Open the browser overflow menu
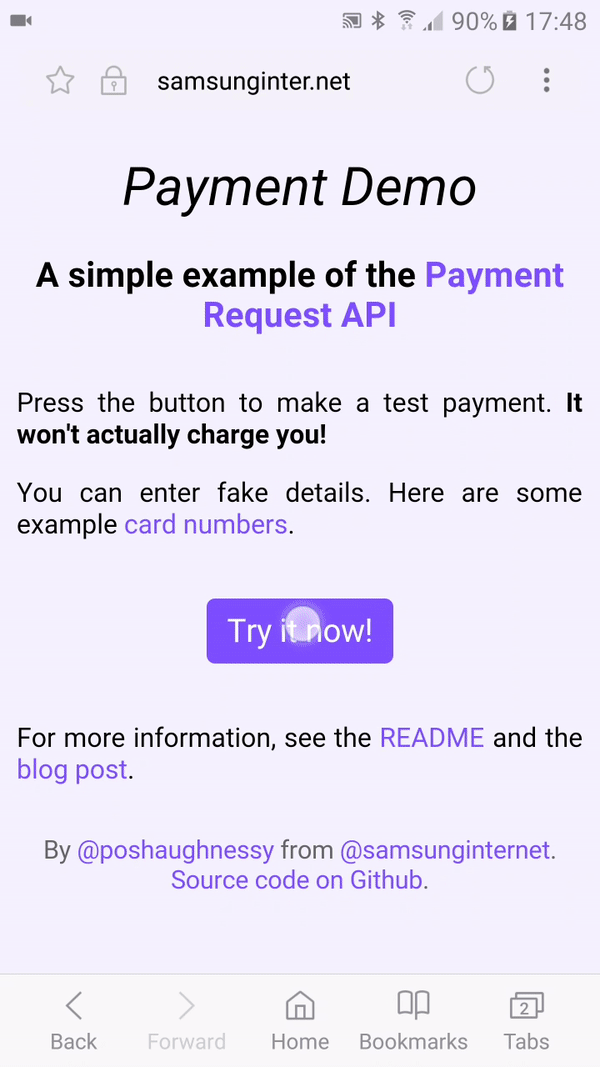This screenshot has height=1067, width=600. [546, 81]
